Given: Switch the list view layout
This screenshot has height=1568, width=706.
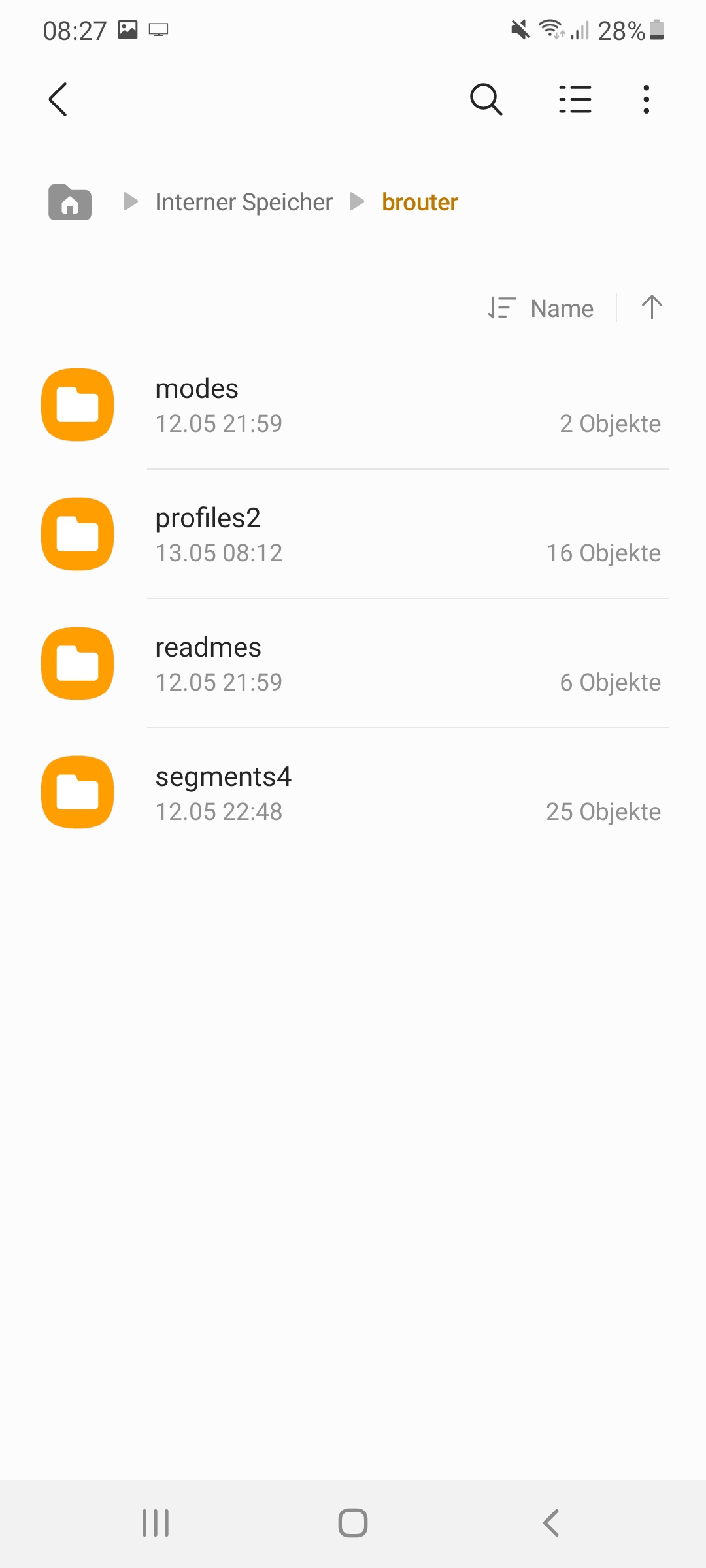Looking at the screenshot, I should pos(575,99).
